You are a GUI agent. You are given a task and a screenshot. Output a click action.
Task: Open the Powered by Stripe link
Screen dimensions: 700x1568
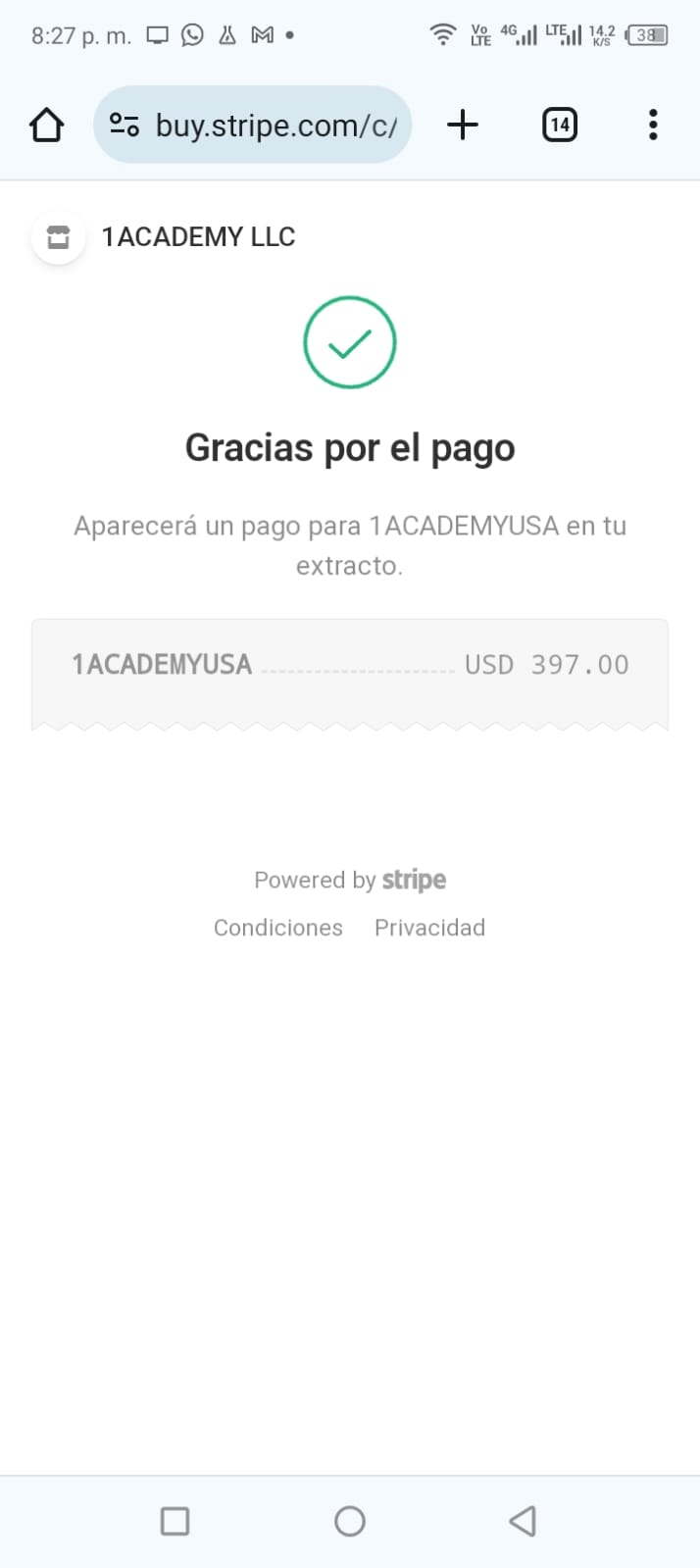point(350,880)
